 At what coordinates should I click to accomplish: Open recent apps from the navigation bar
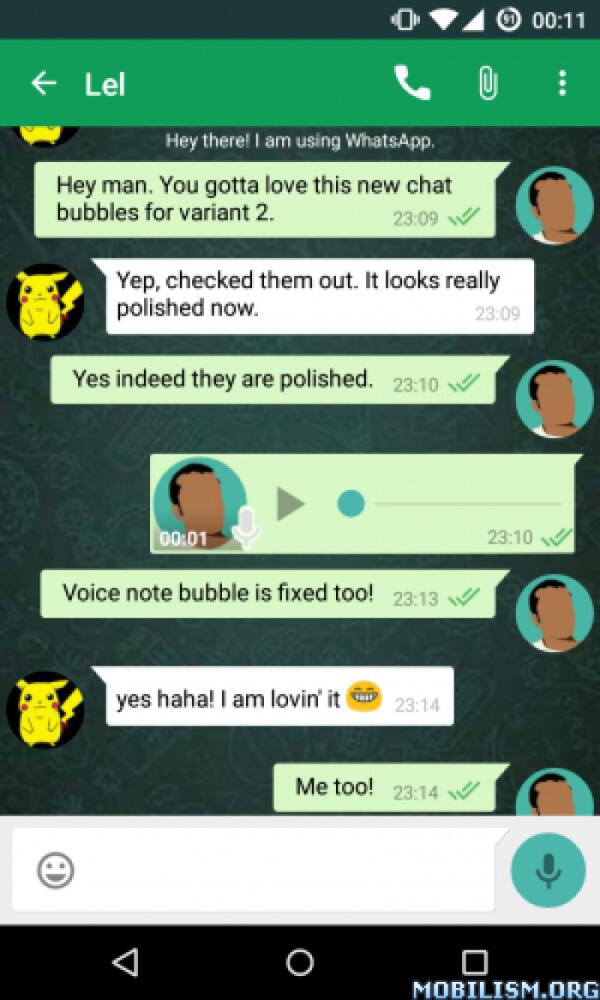click(474, 962)
